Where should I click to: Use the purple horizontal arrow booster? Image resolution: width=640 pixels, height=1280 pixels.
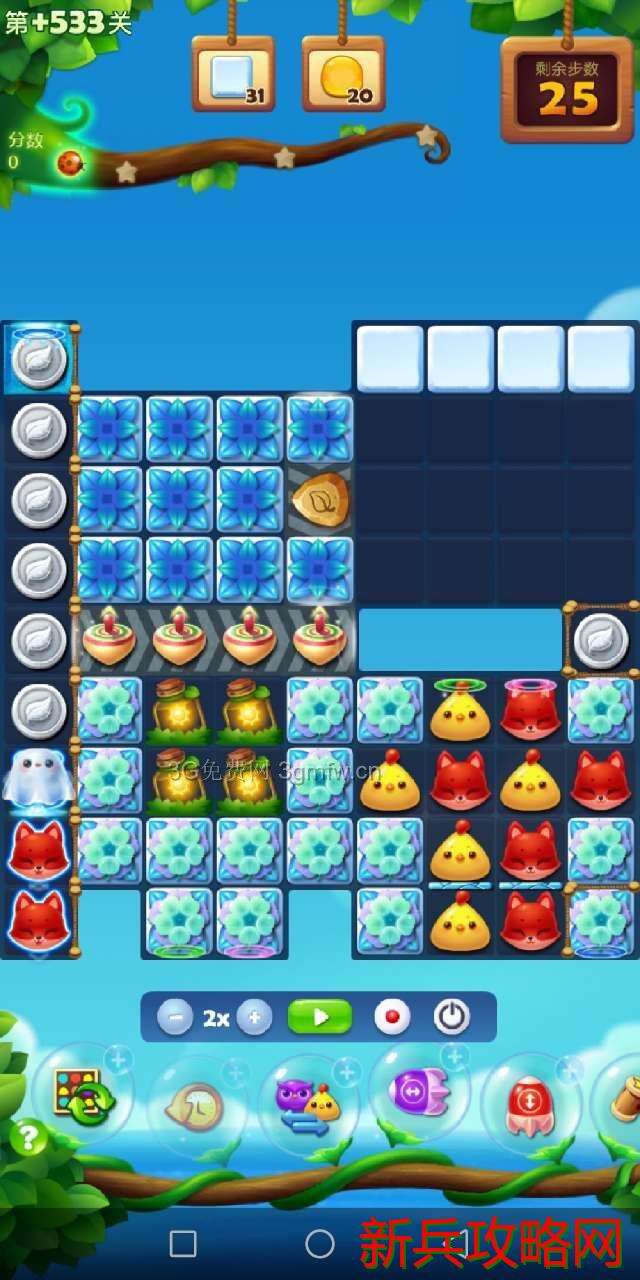[418, 1092]
